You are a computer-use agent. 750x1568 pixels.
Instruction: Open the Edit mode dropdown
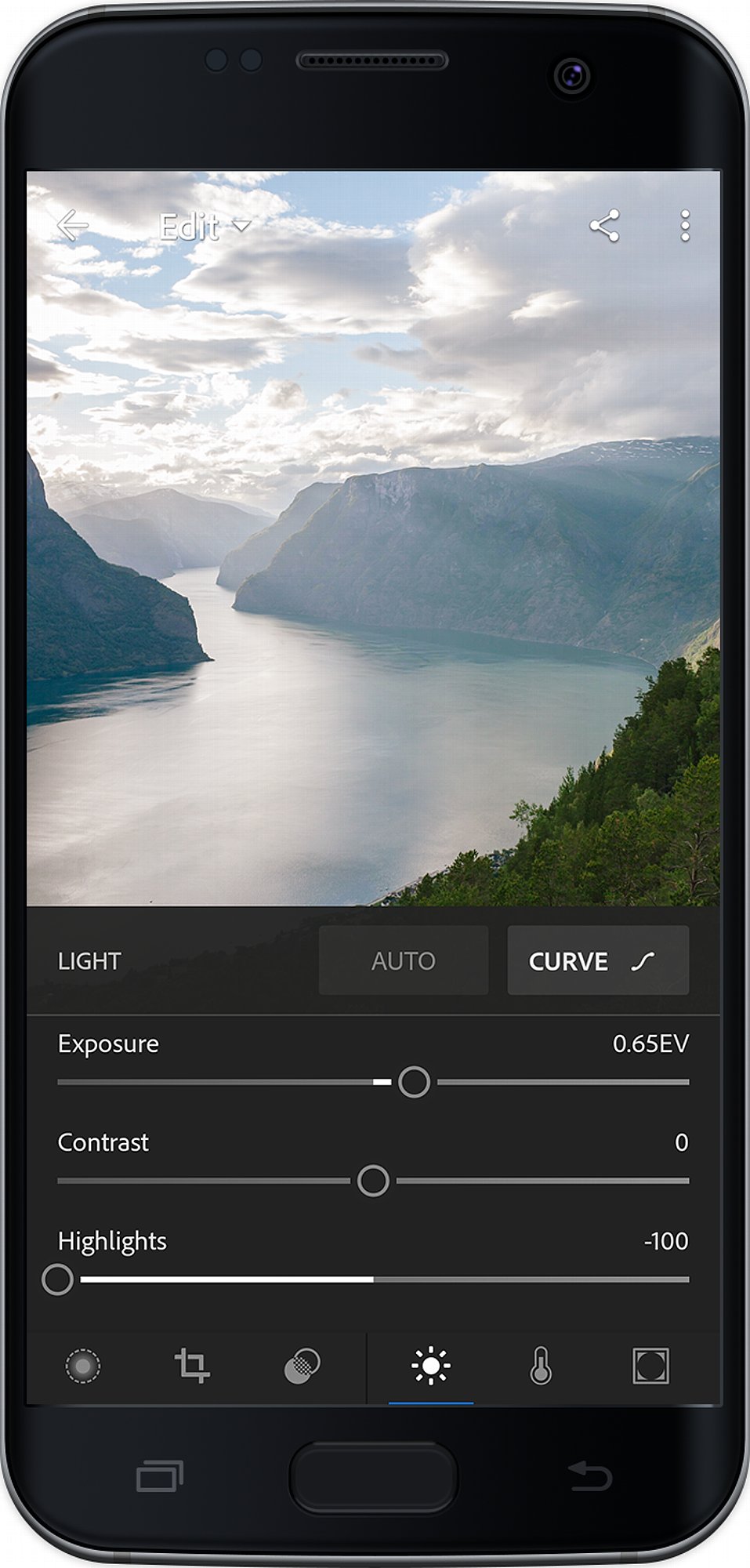click(205, 227)
